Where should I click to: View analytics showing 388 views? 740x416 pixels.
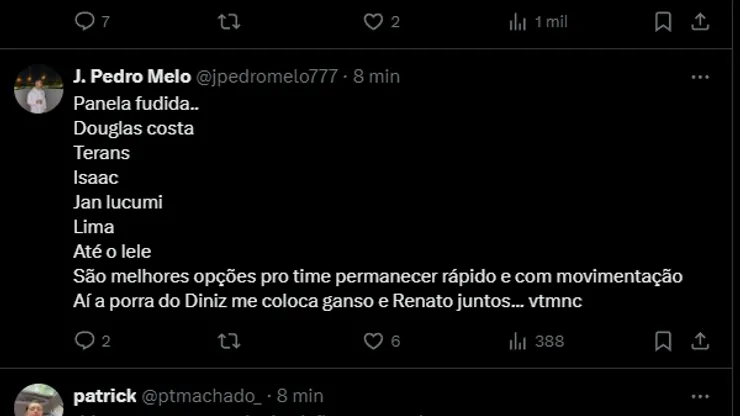(x=518, y=341)
